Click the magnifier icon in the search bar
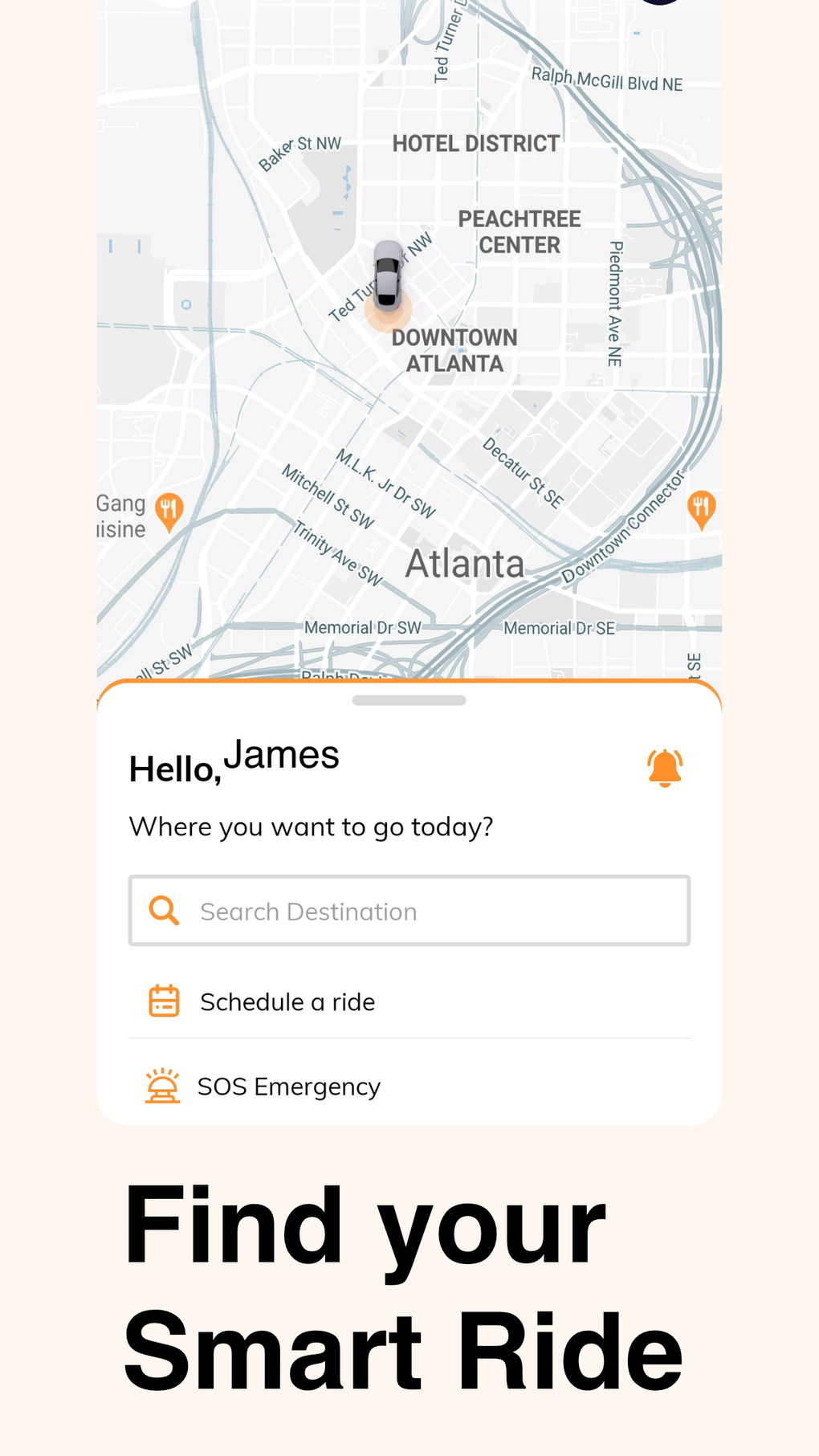This screenshot has height=1456, width=819. [x=163, y=910]
